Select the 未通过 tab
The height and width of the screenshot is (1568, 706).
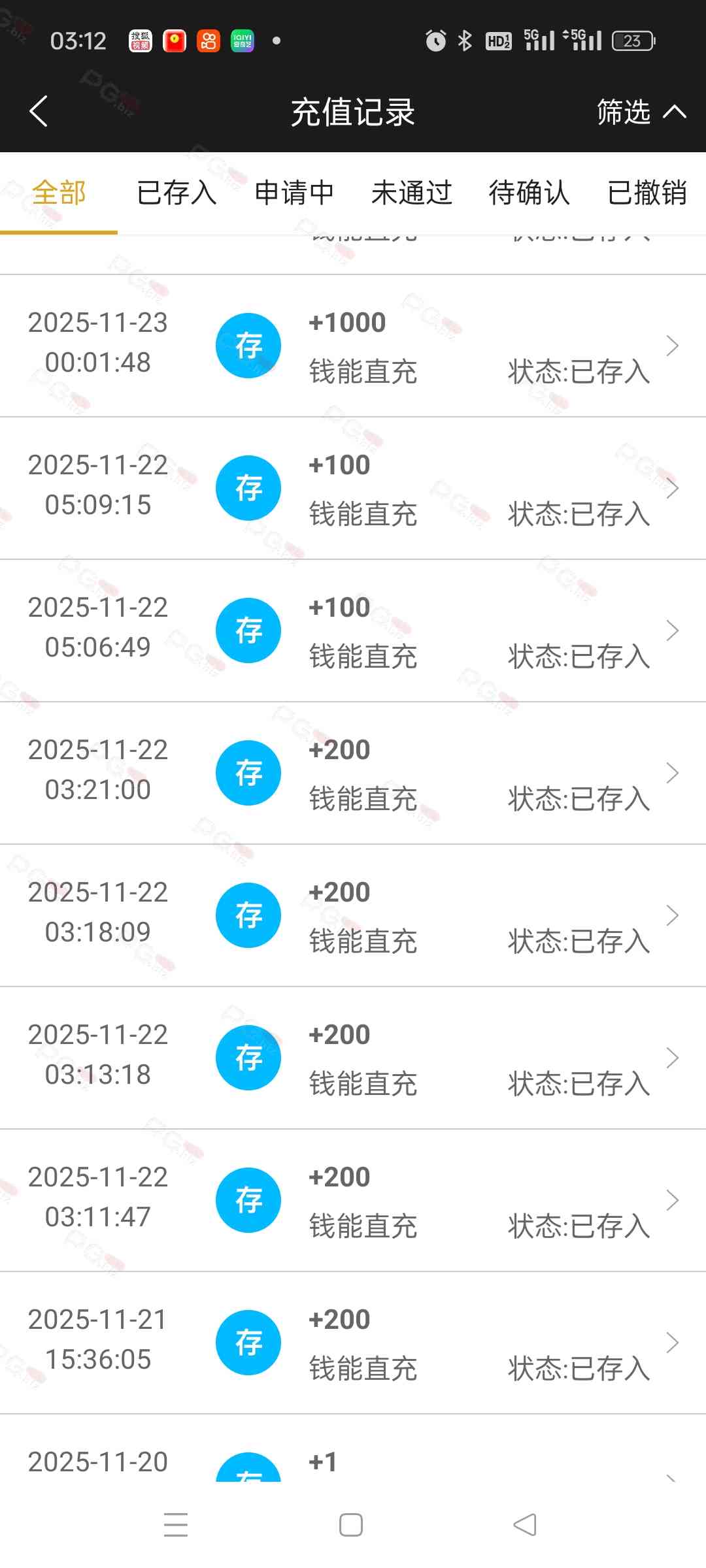coord(412,193)
